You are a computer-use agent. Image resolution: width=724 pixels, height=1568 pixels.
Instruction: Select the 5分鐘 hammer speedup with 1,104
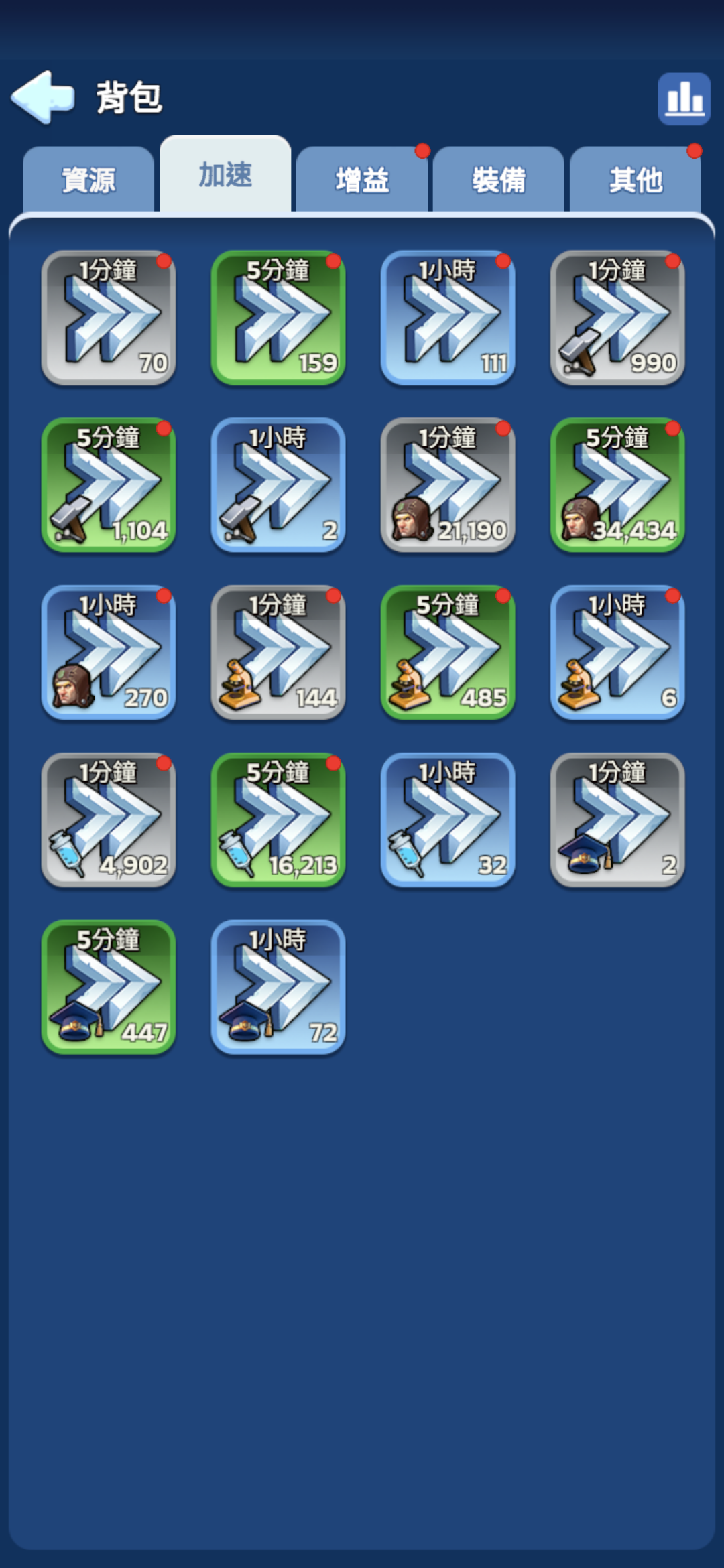coord(109,485)
